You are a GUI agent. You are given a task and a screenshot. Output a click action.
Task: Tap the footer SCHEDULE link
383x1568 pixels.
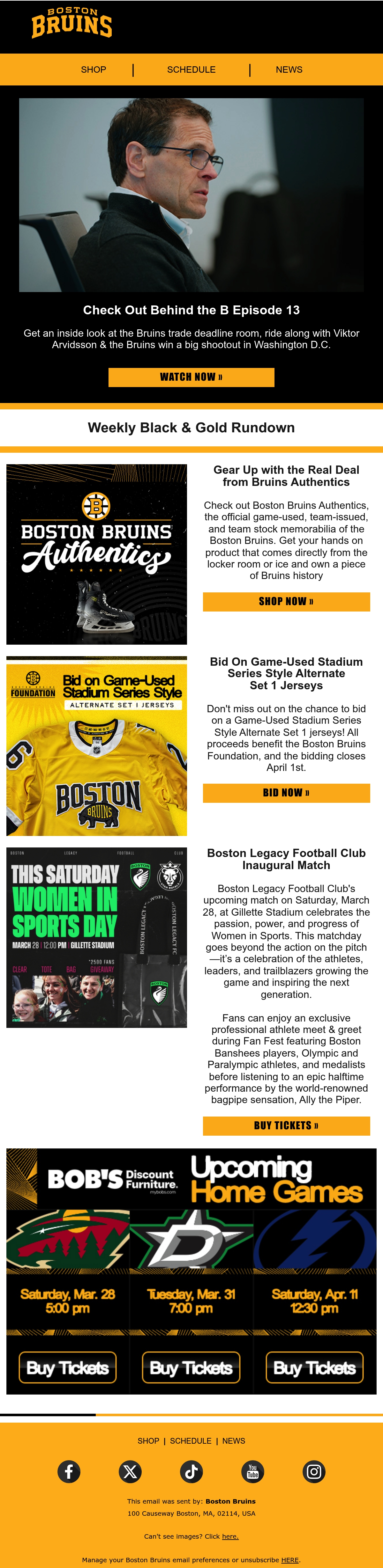coord(191,1441)
